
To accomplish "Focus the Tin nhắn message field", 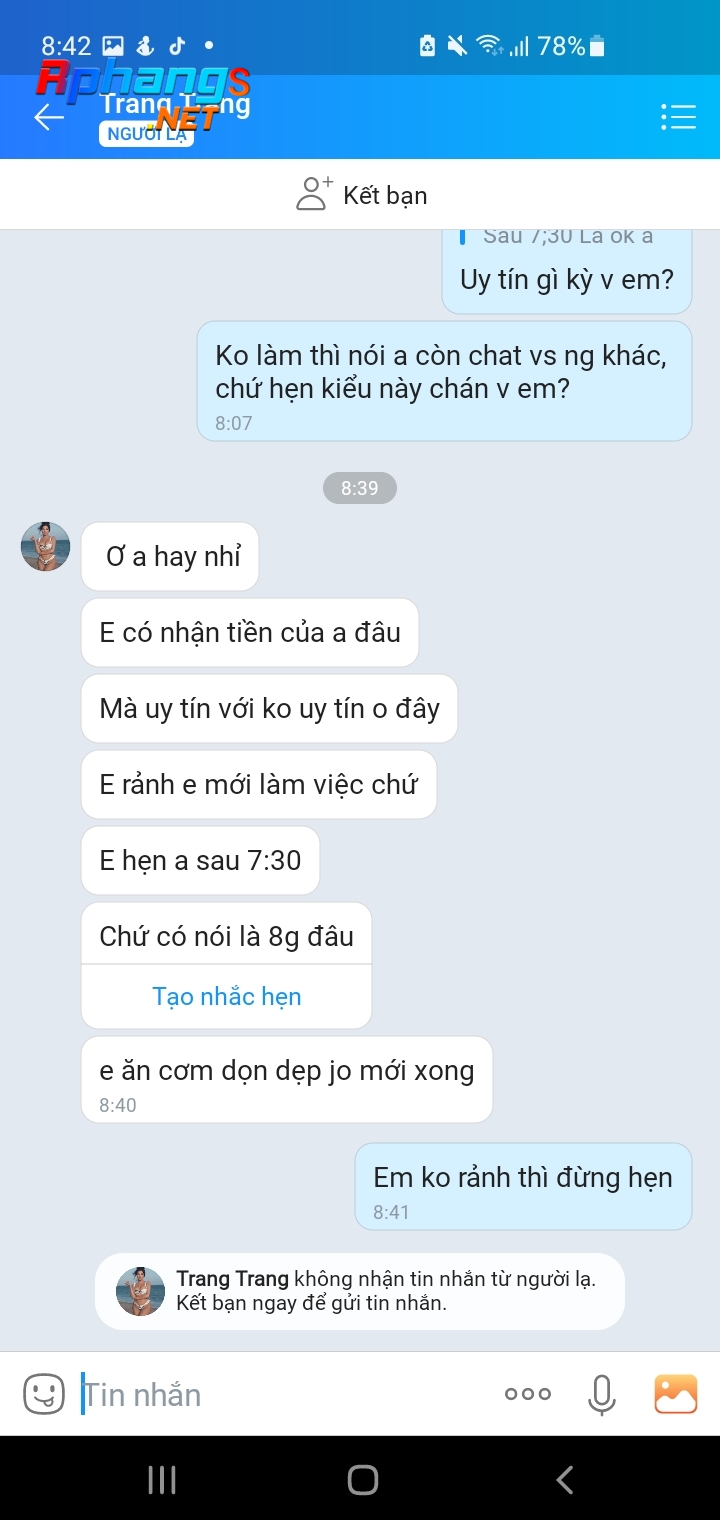I will 285,1394.
